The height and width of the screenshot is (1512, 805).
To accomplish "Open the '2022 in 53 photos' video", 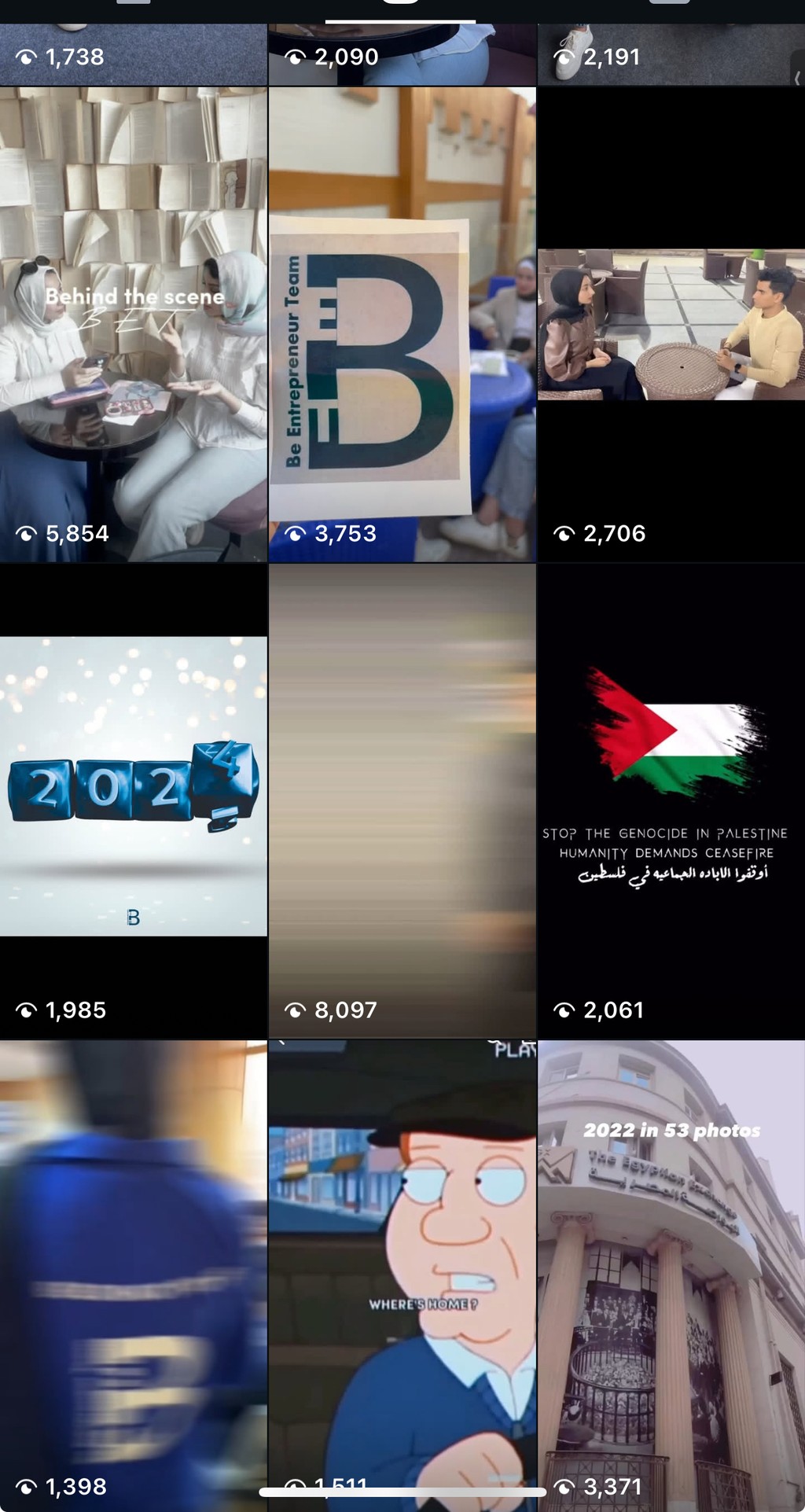I will click(x=671, y=1274).
